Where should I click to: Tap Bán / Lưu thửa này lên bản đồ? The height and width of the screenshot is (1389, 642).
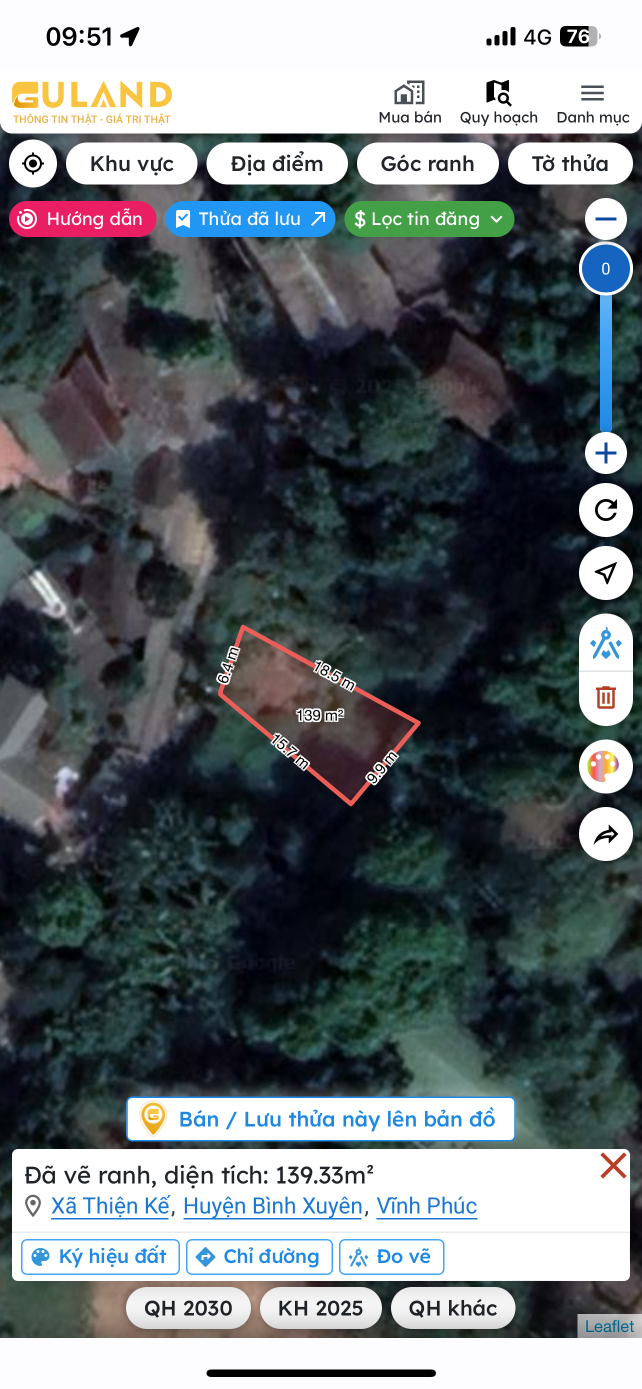[x=320, y=1119]
